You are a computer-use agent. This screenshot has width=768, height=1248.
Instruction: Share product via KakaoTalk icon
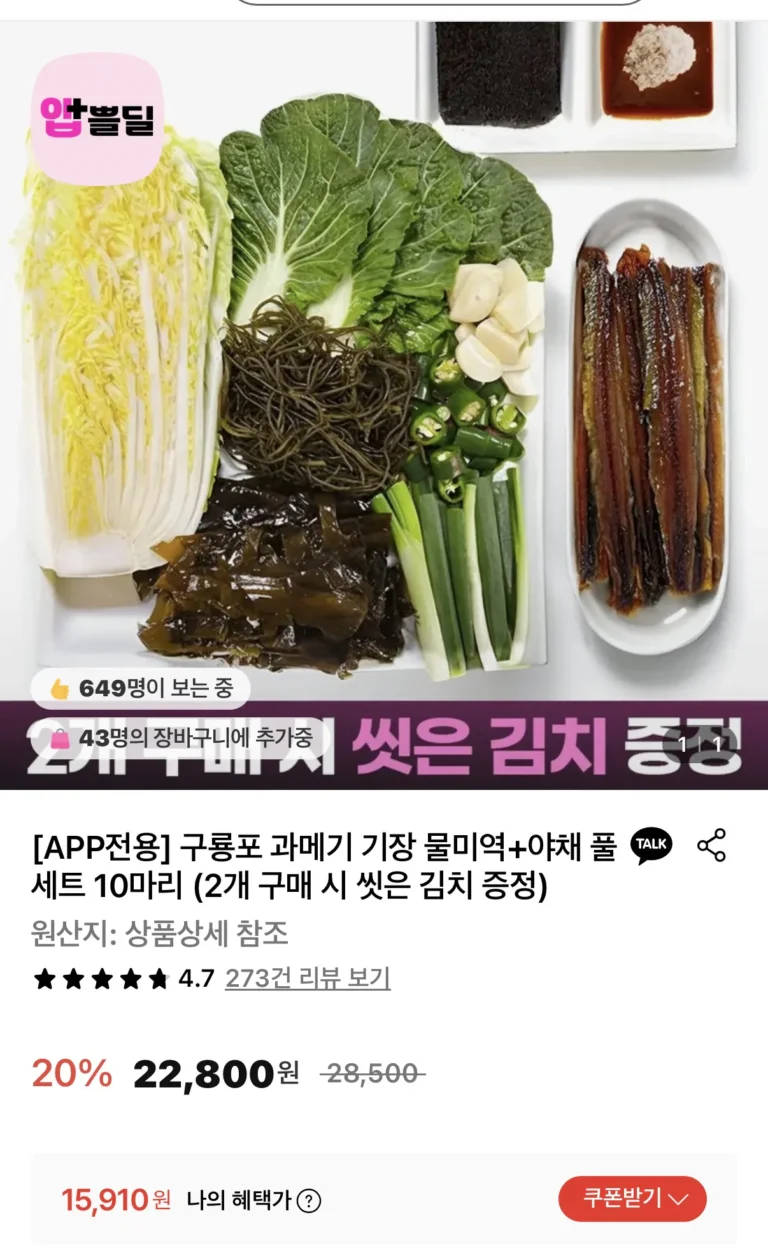coord(651,845)
